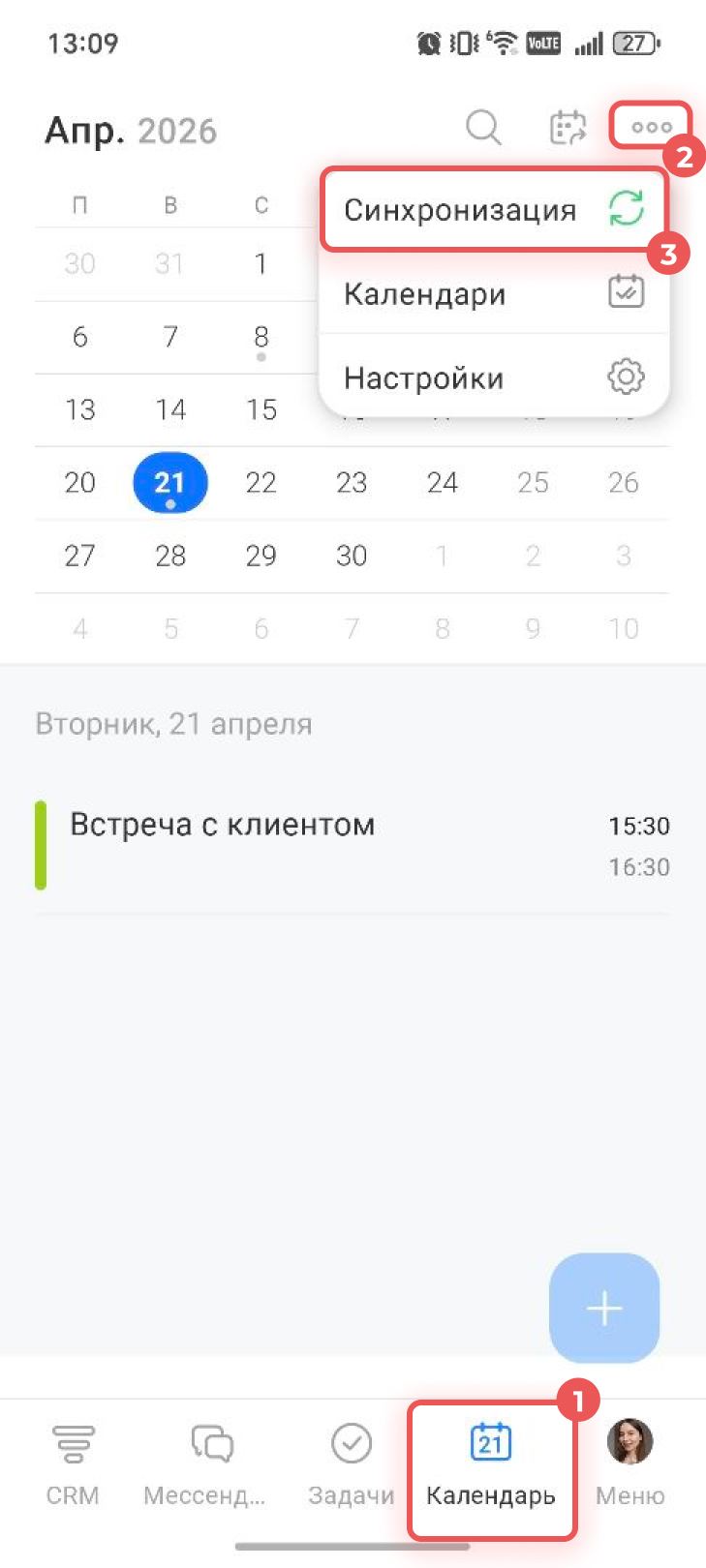Tap the three-dot overflow menu
The width and height of the screenshot is (706, 1568).
click(651, 127)
